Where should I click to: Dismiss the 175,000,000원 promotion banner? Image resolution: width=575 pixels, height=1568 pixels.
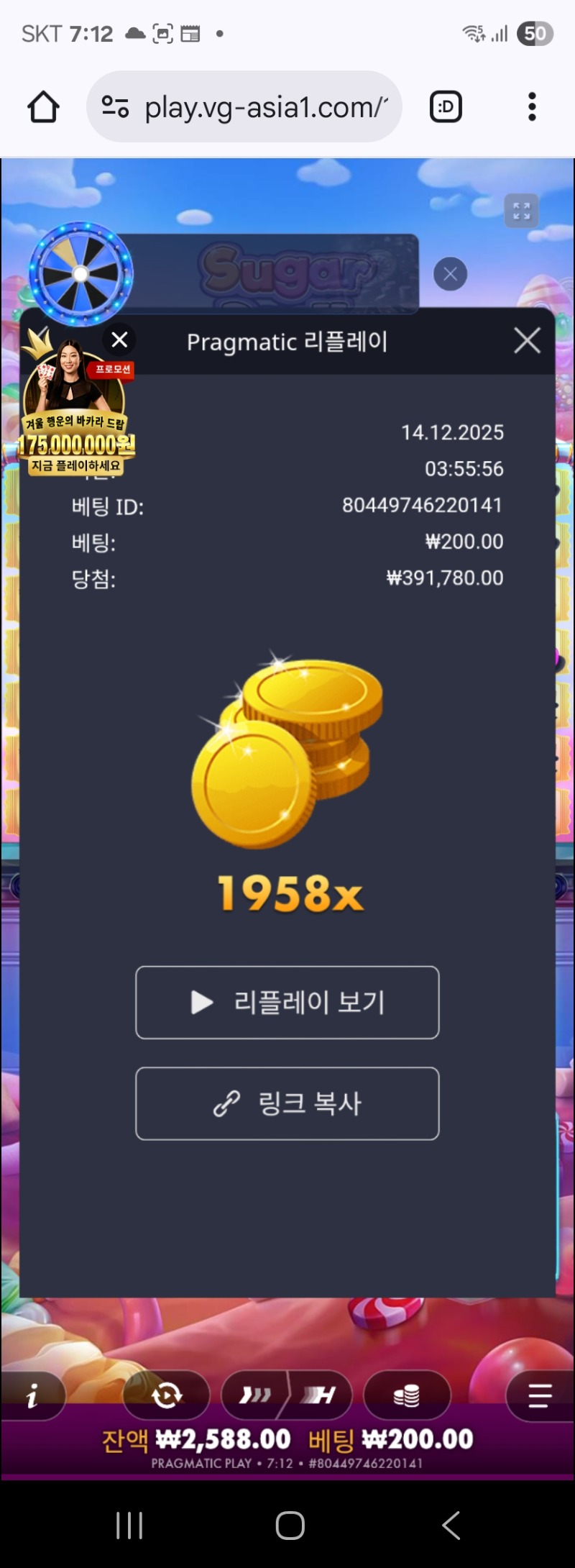coord(119,340)
